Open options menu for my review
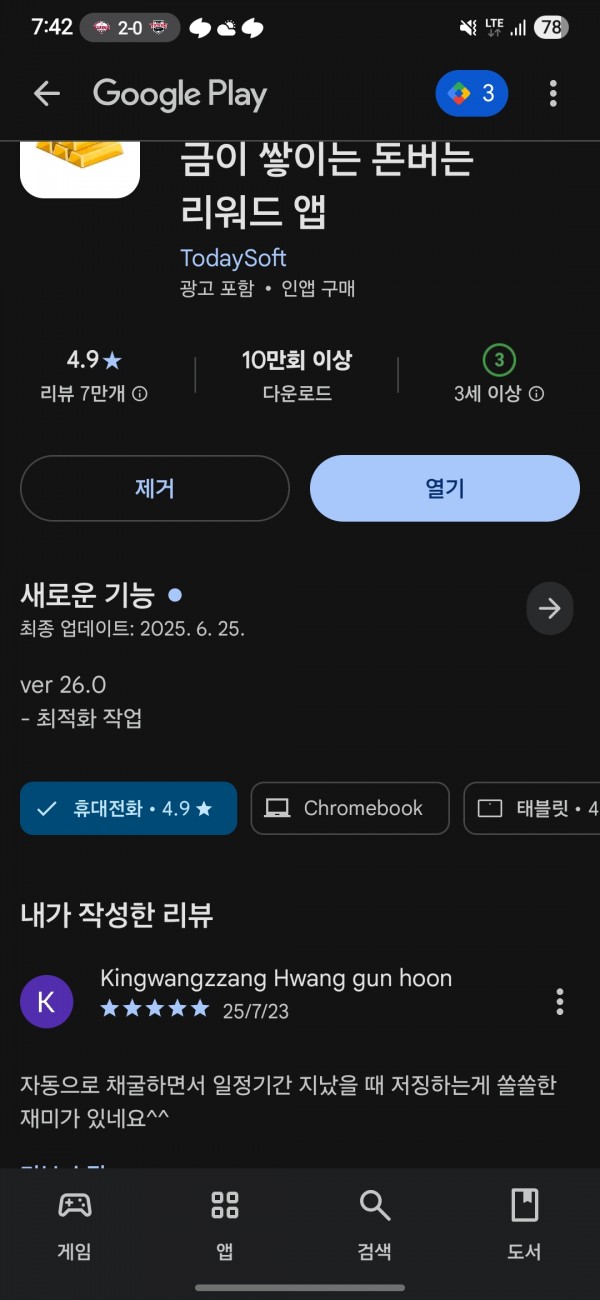 tap(560, 1001)
